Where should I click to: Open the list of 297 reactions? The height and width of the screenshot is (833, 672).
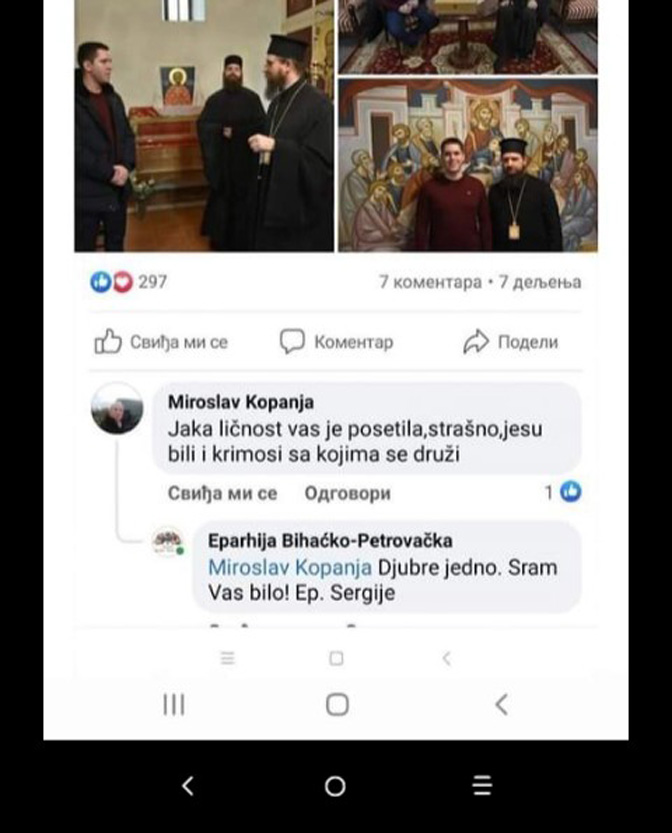coord(129,282)
